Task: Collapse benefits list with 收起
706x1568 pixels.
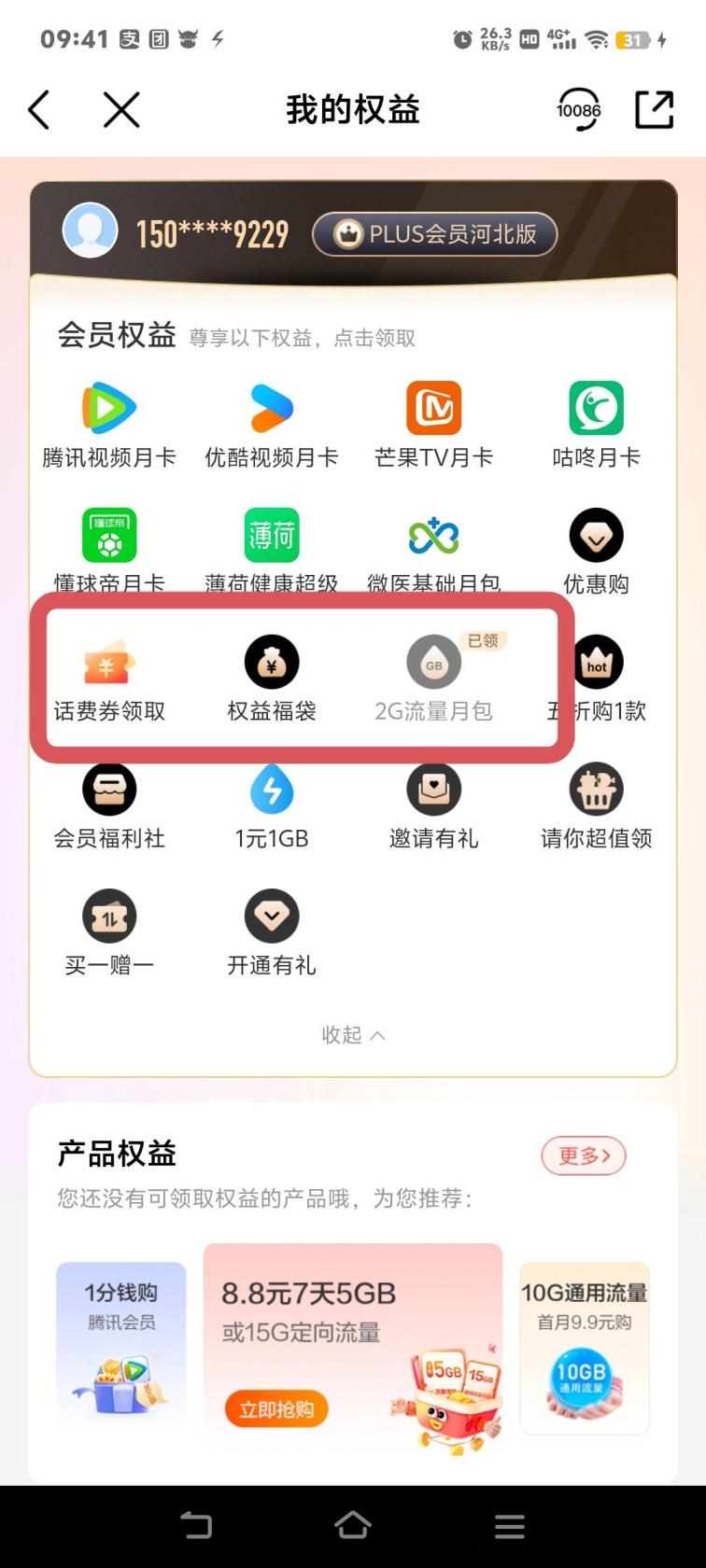Action: 352,1035
